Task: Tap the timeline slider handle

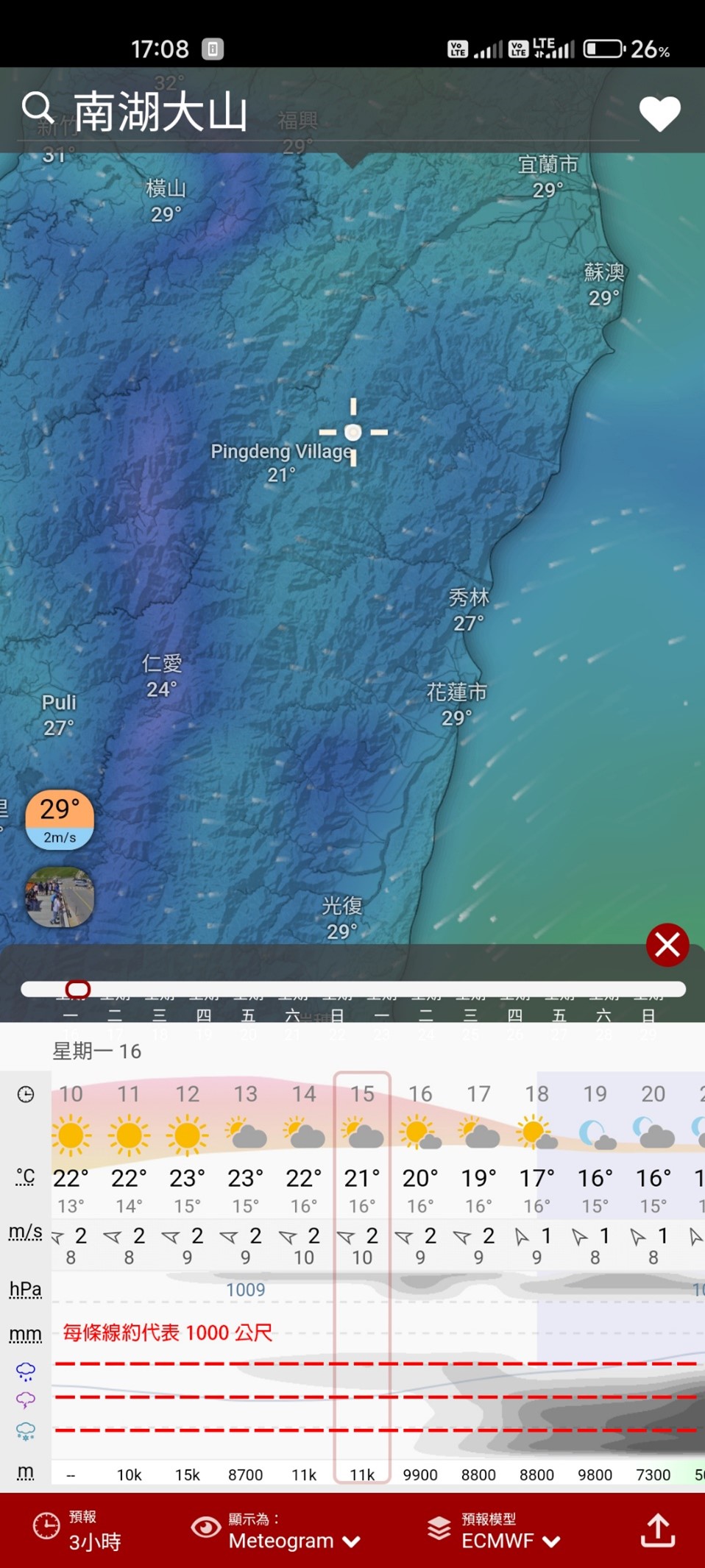Action: 78,989
